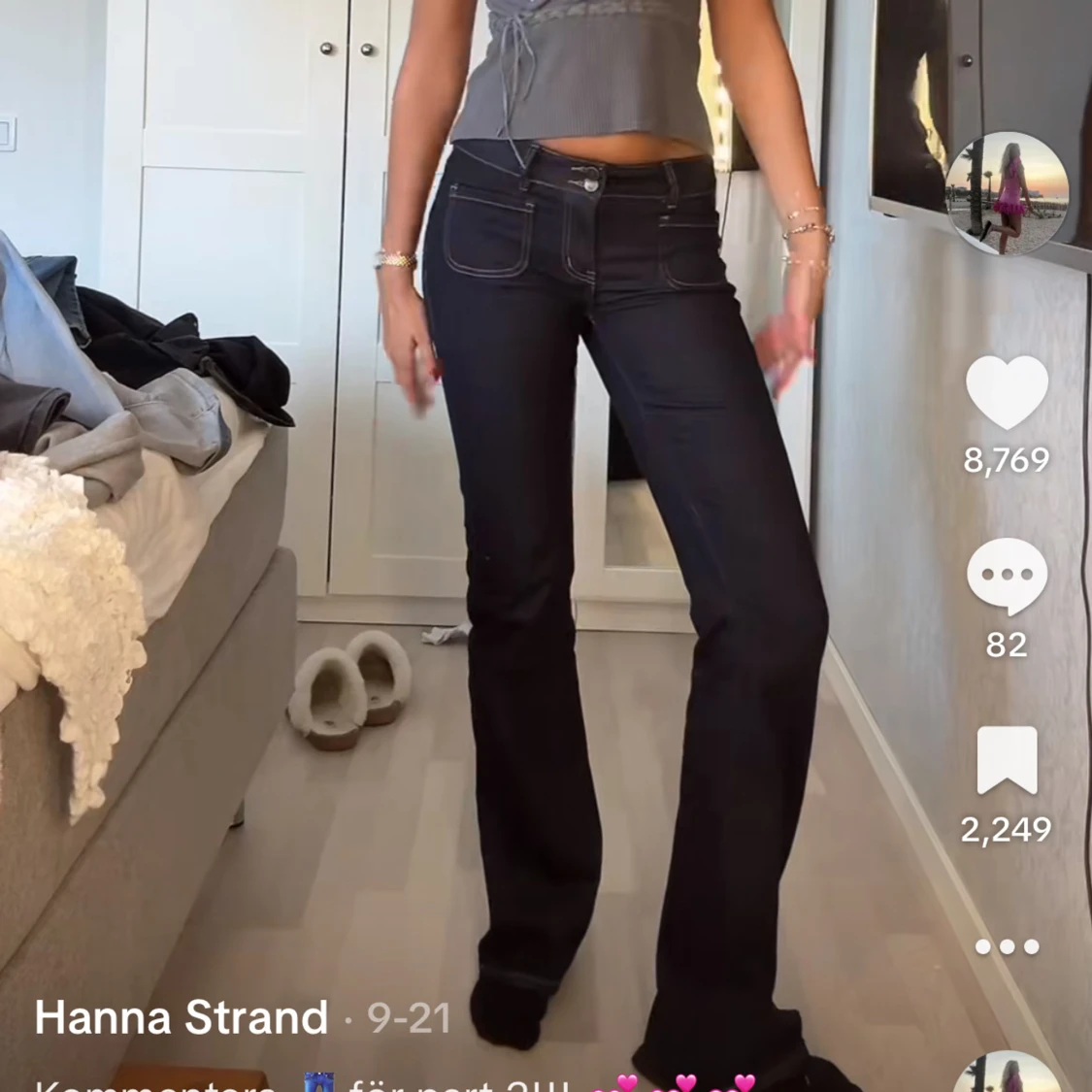Open the three-dot more options menu

point(1007,946)
